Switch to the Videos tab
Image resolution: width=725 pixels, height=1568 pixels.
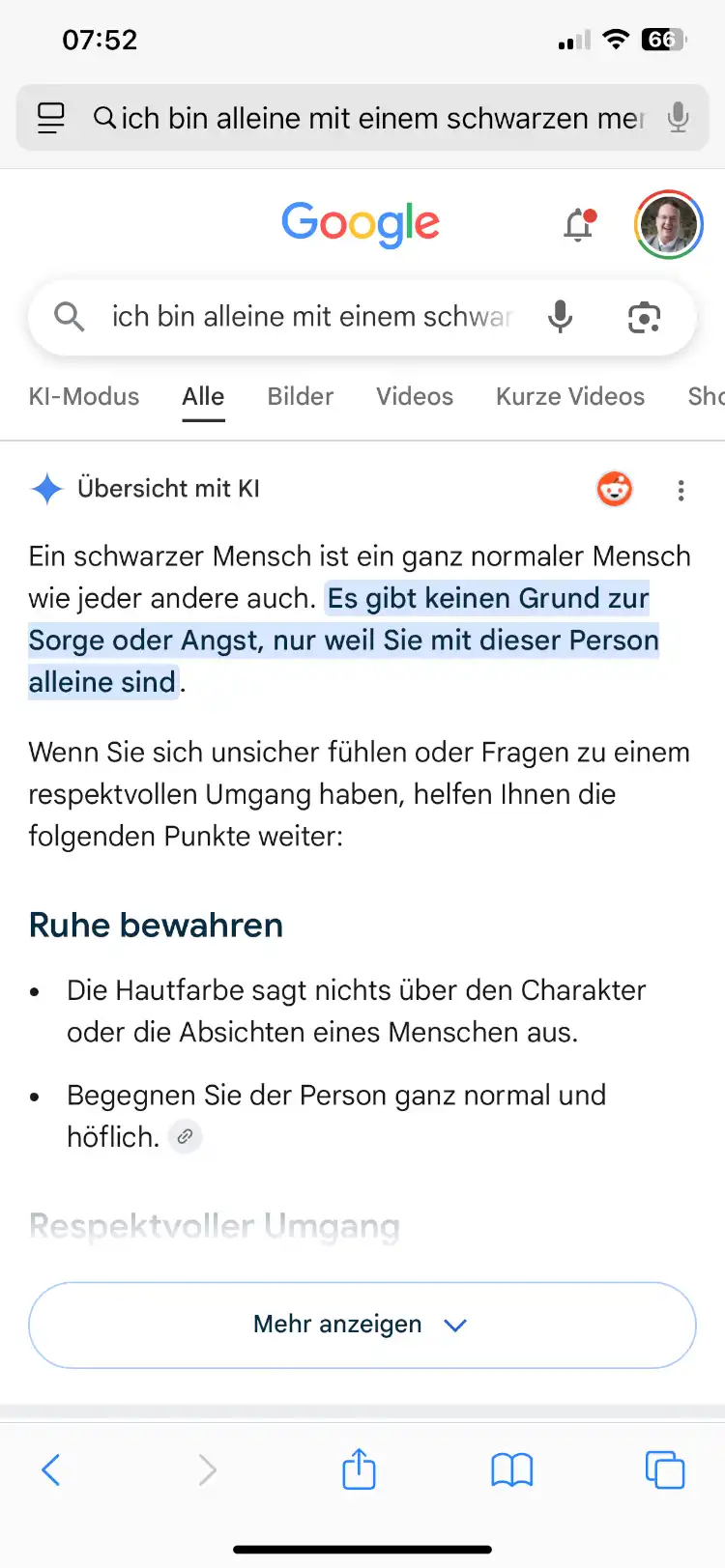415,397
